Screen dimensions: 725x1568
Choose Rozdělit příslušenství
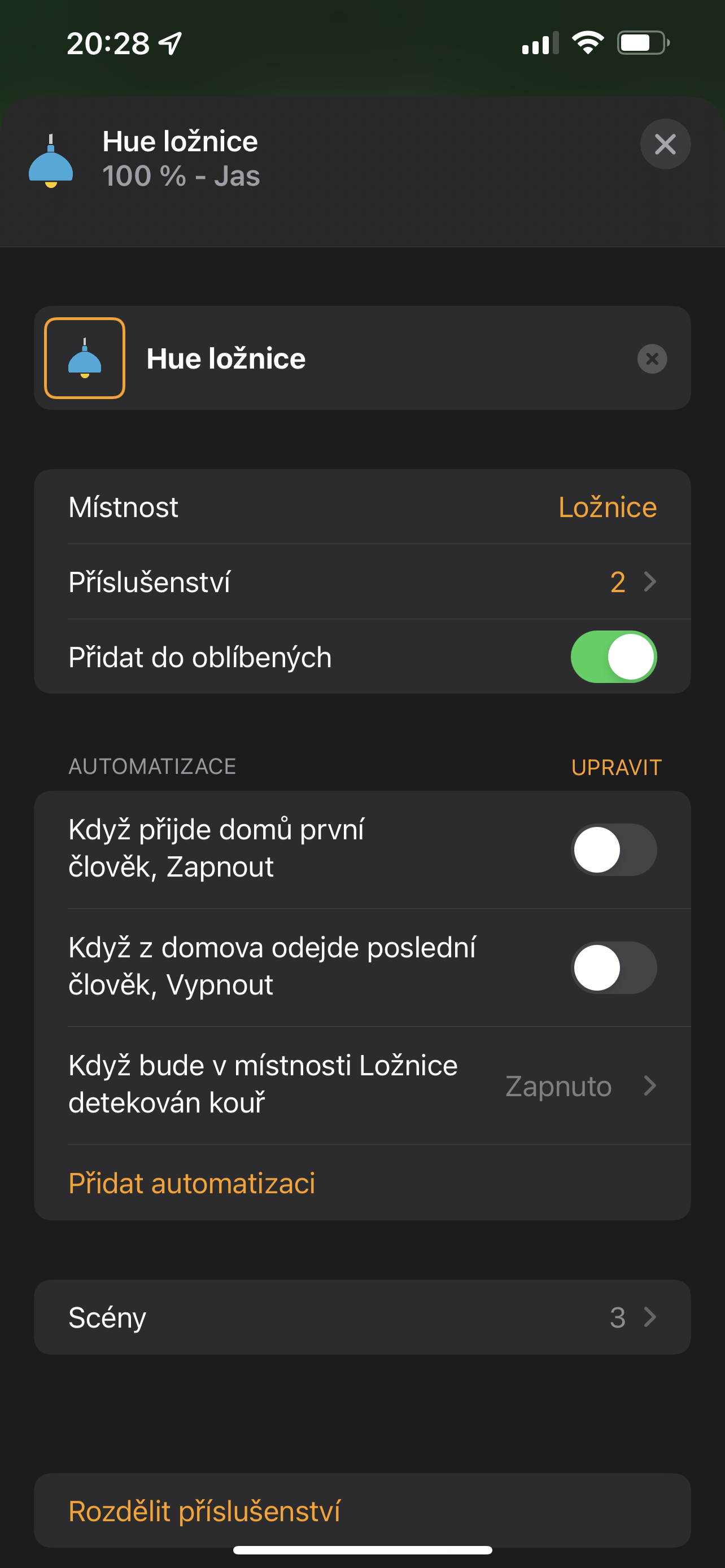pos(204,1511)
